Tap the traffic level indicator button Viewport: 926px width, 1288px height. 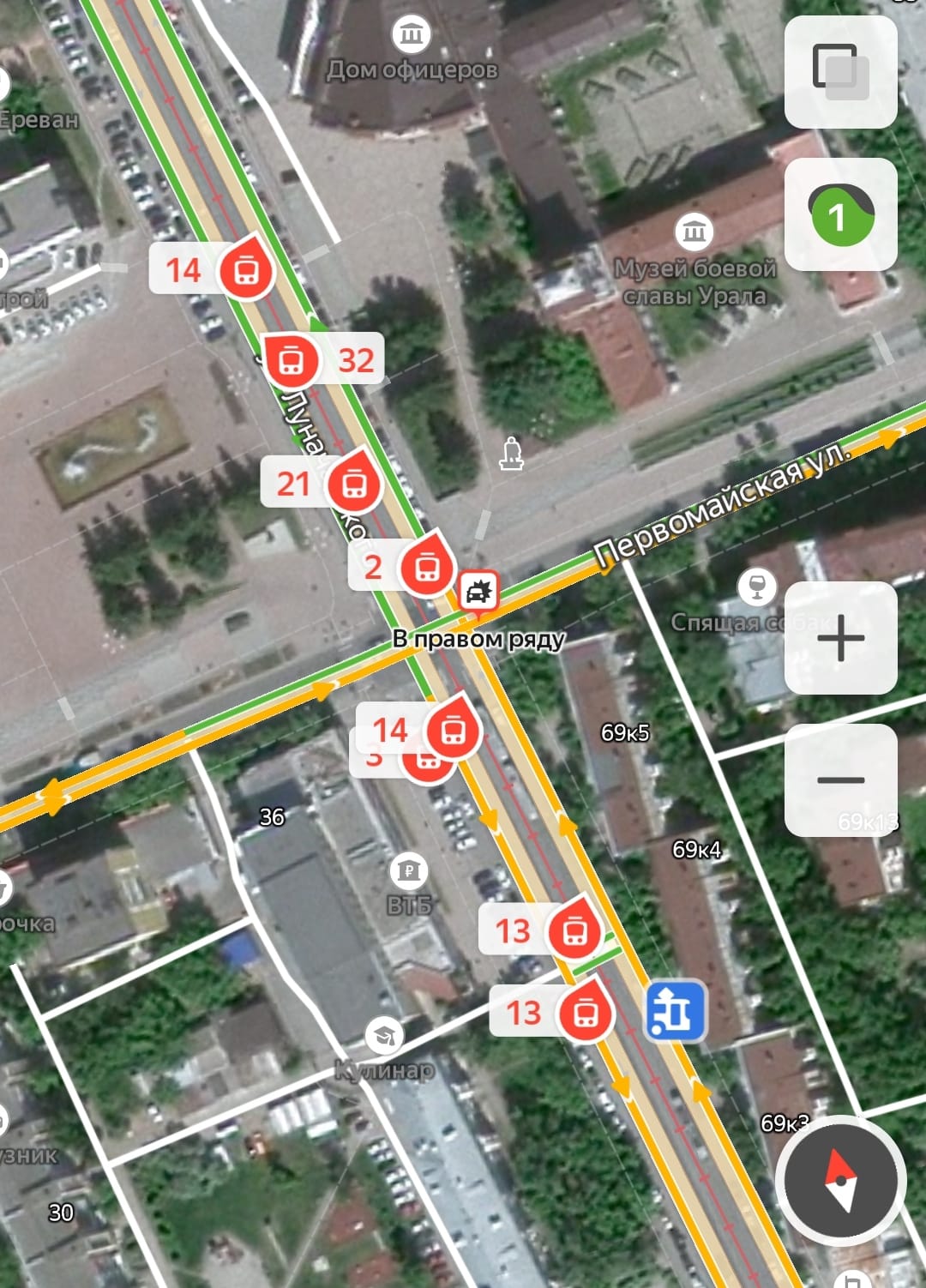pos(840,214)
